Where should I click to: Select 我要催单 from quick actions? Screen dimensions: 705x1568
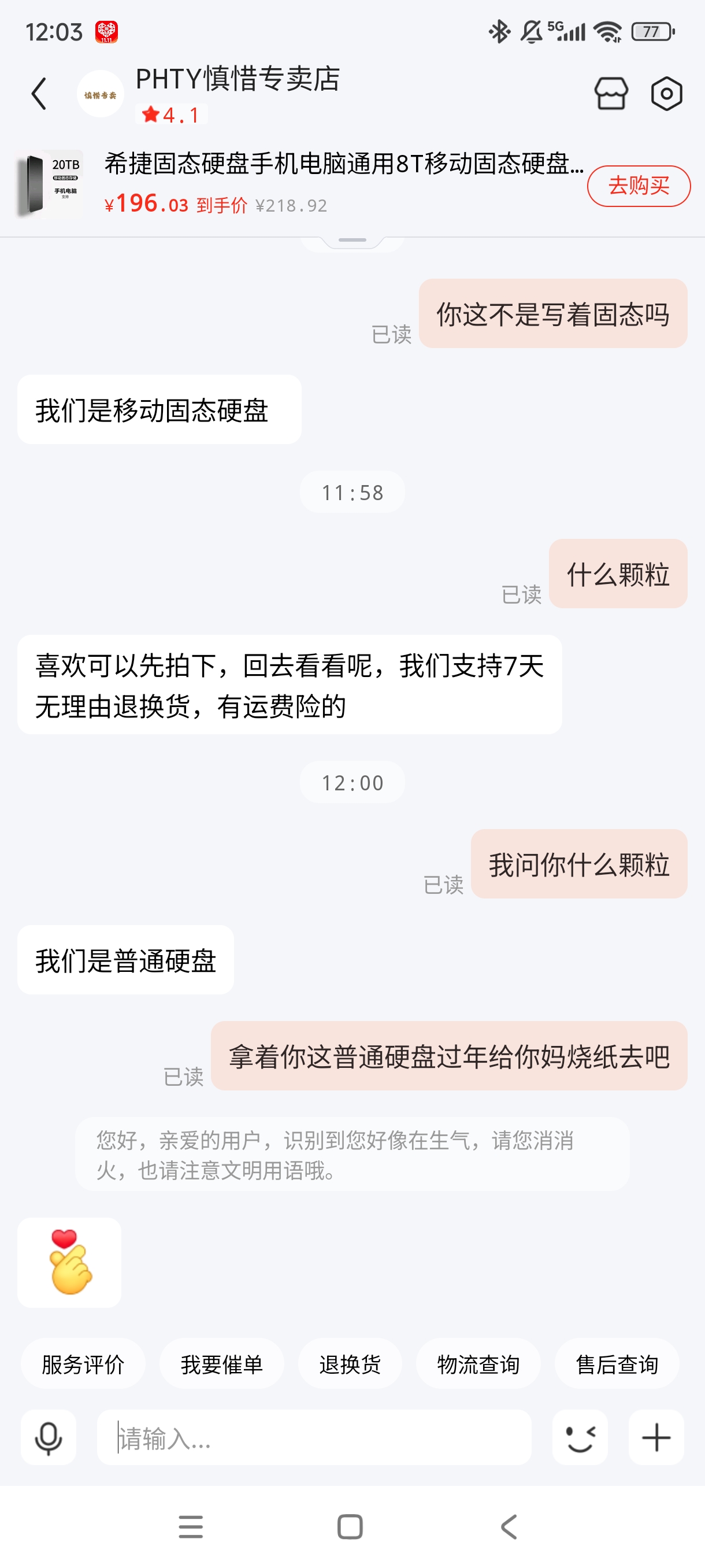coord(221,1363)
